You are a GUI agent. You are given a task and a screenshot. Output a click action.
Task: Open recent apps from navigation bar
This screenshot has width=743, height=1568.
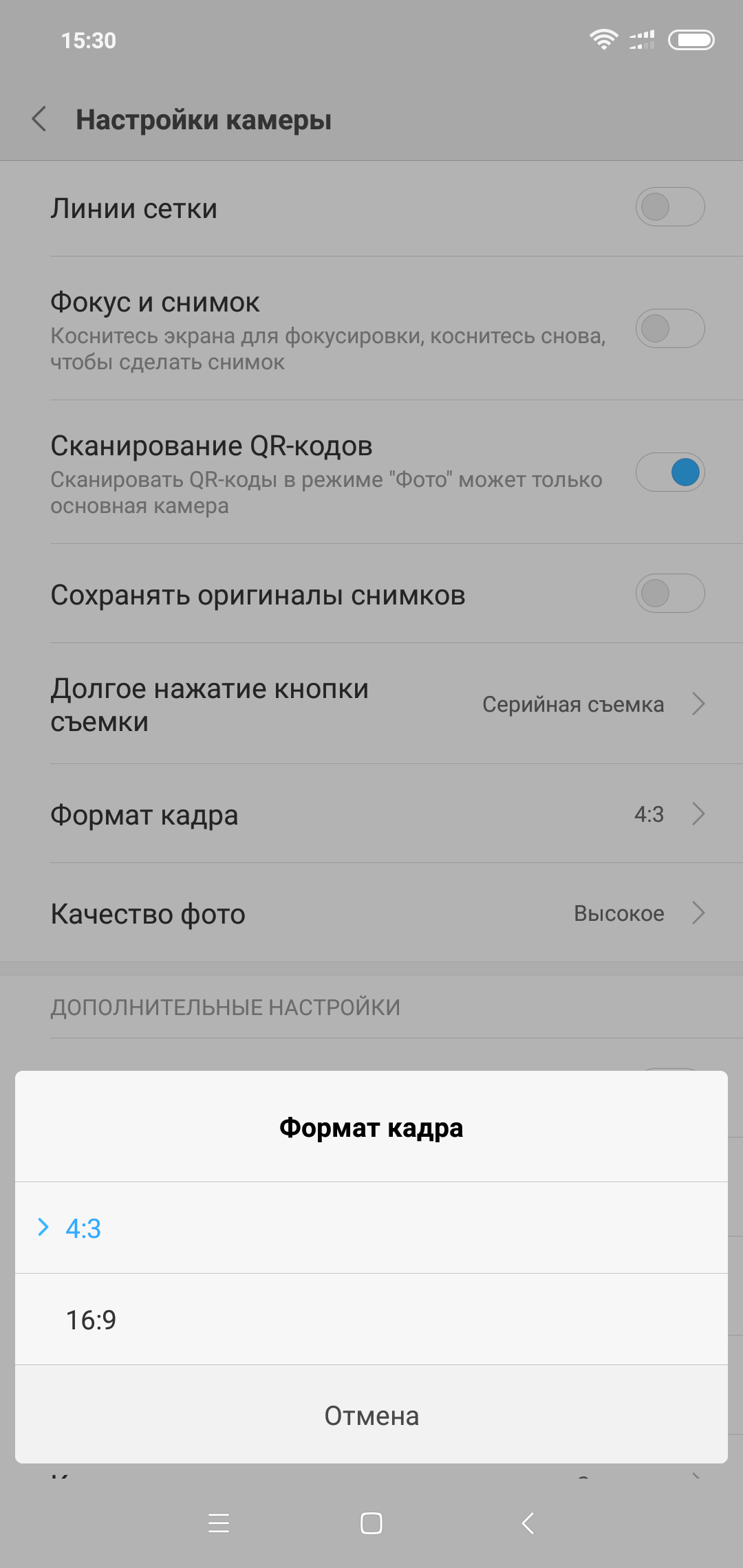click(219, 1523)
